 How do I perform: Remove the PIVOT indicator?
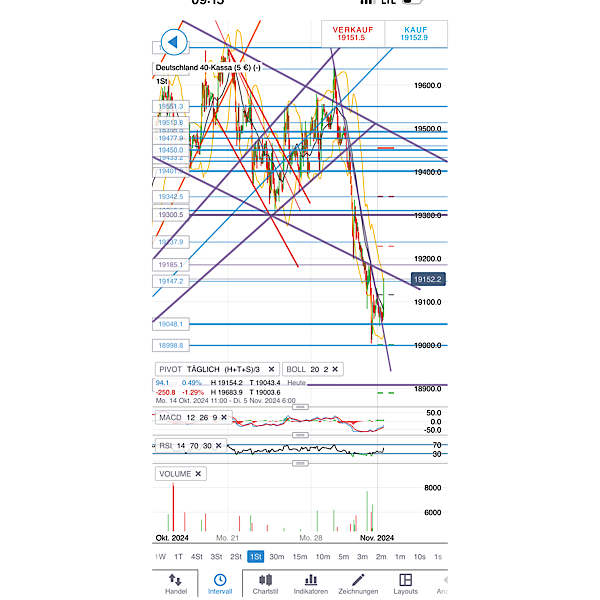pos(272,369)
